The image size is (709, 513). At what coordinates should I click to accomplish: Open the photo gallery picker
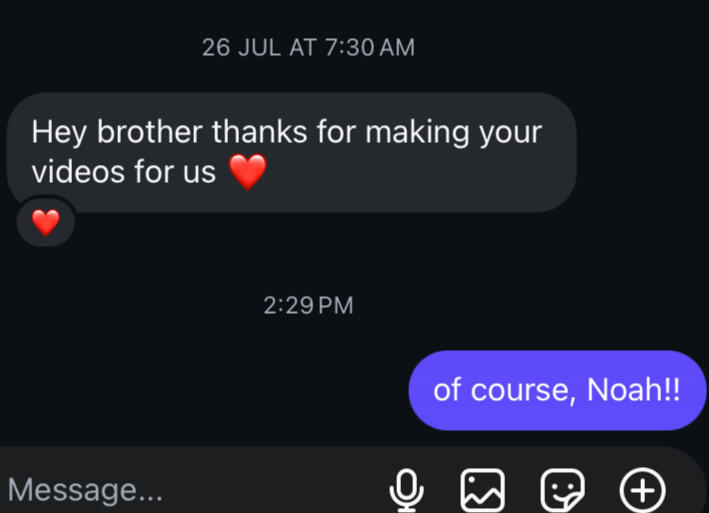[482, 490]
